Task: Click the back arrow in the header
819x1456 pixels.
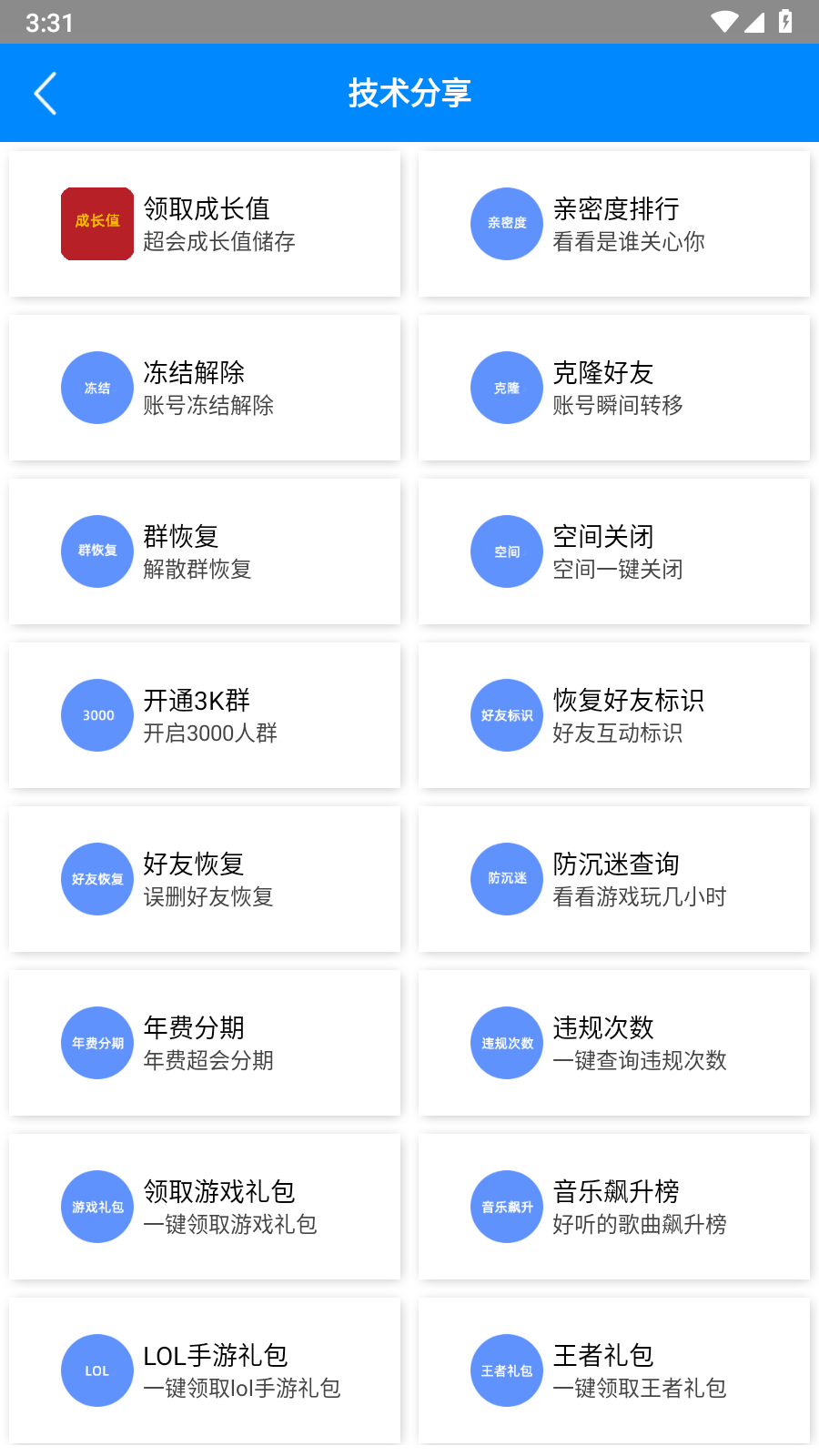Action: click(45, 93)
